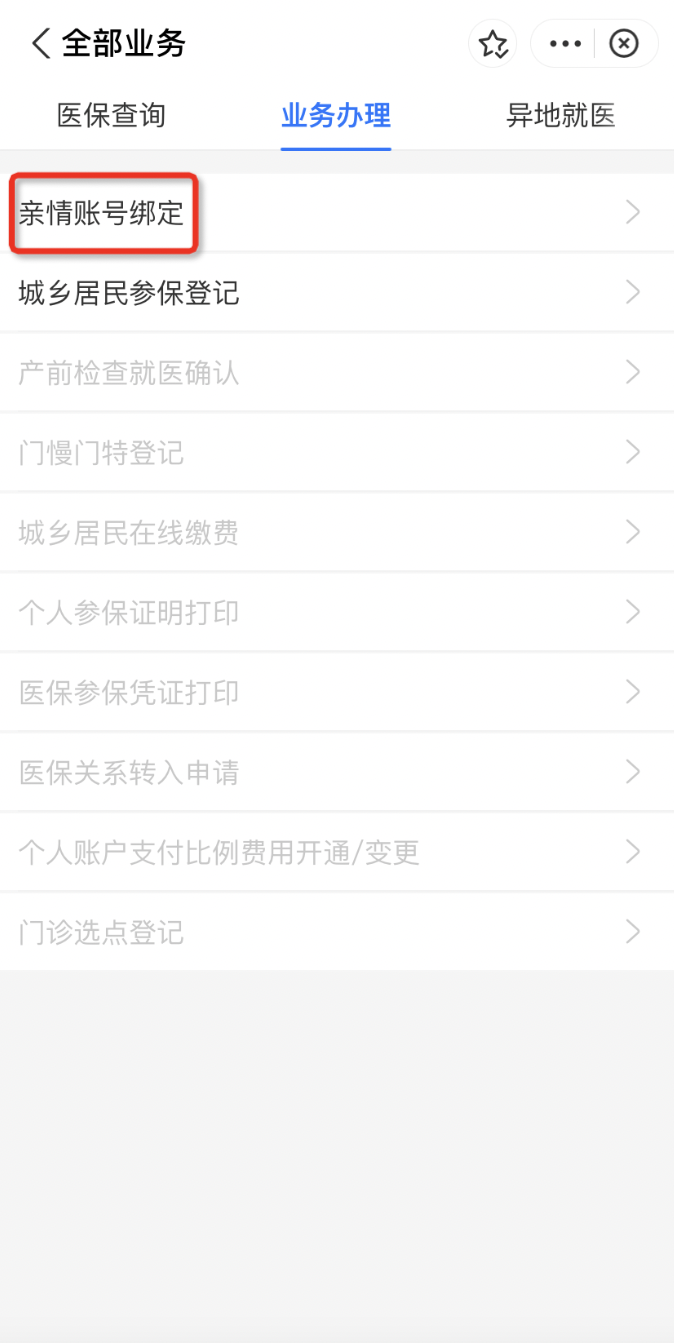
Task: Go back from 全部业务 page
Action: [40, 44]
